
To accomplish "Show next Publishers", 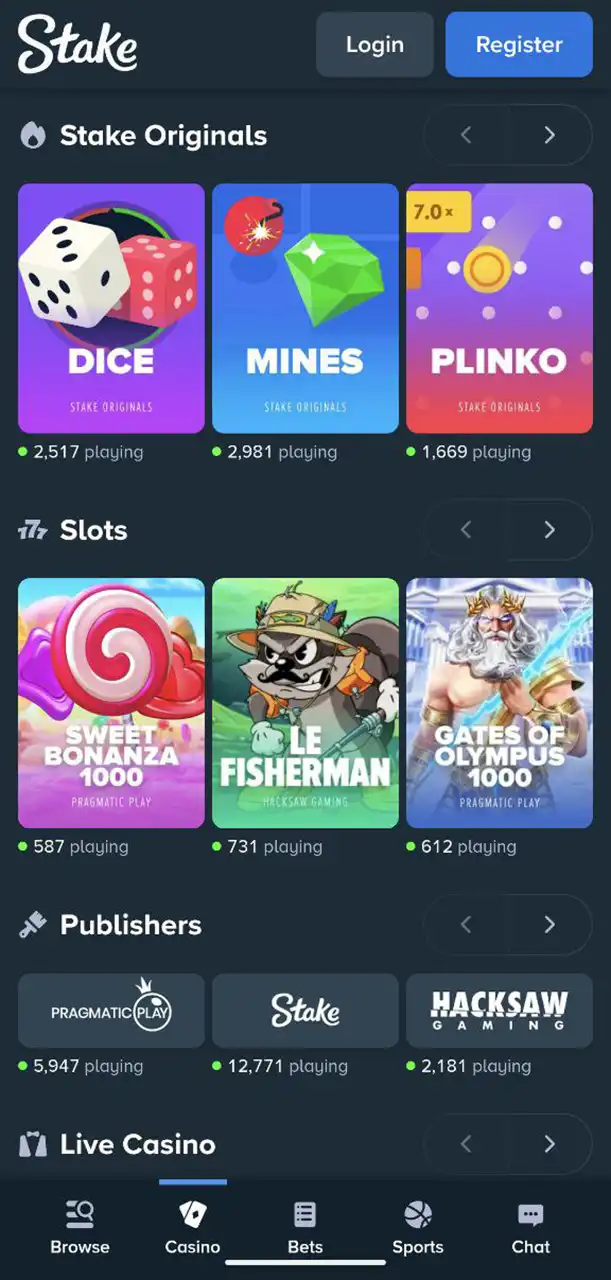I will (x=549, y=925).
